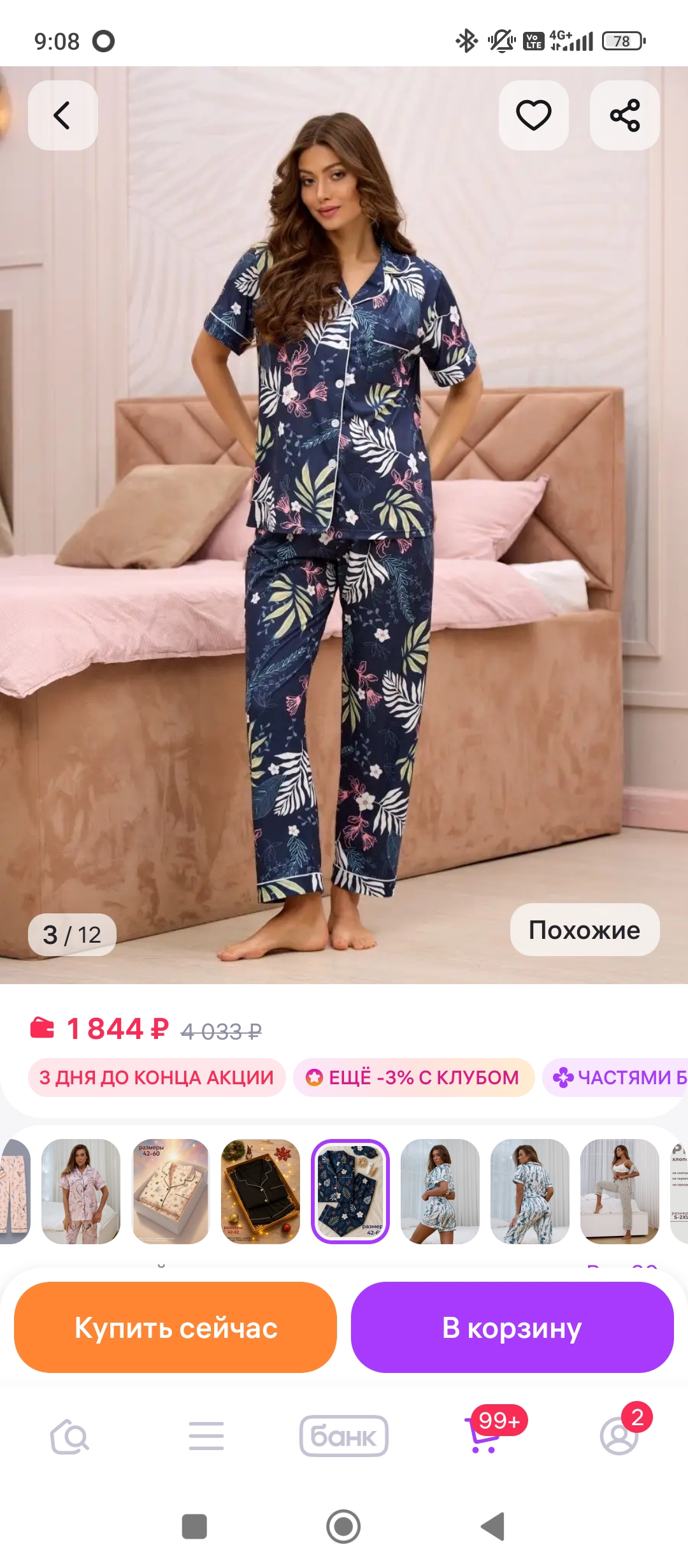Select the grey lounge pants thumbnail
The width and height of the screenshot is (688, 1568).
[619, 1191]
